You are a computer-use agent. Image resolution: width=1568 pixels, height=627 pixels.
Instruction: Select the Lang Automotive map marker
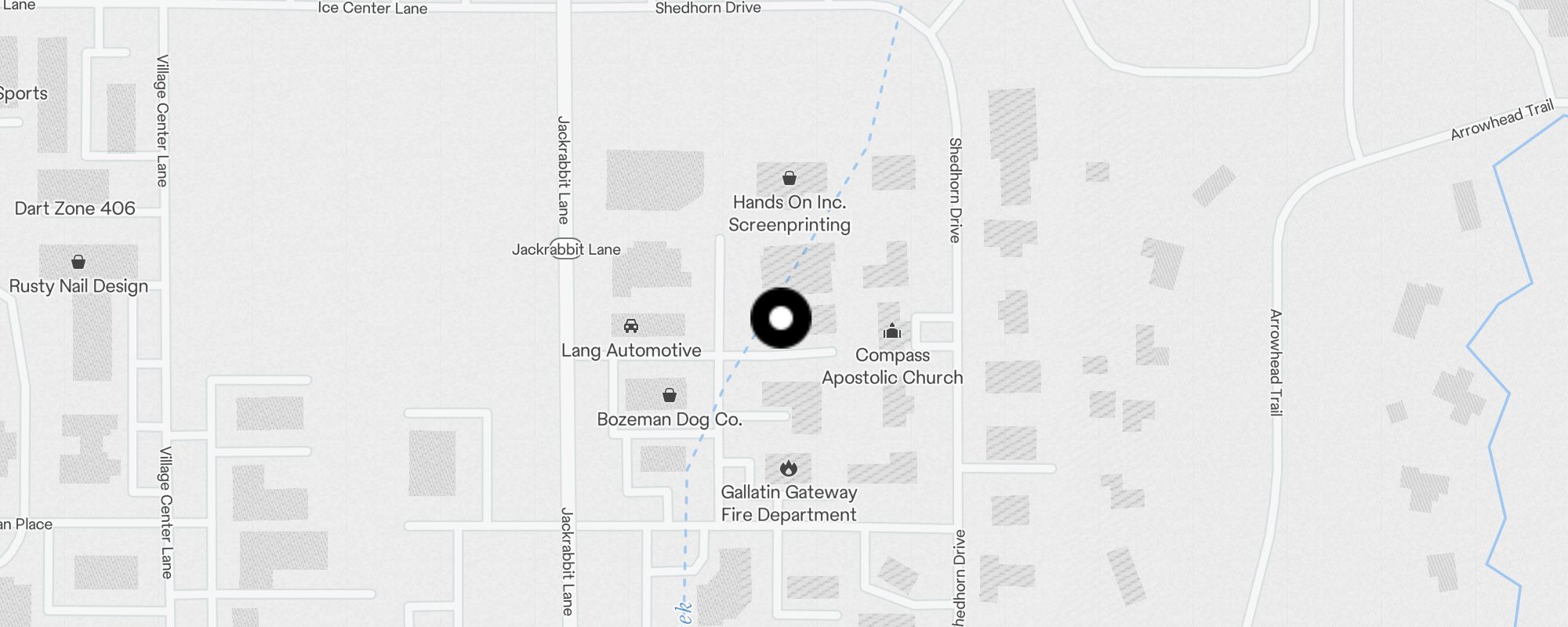click(x=631, y=326)
